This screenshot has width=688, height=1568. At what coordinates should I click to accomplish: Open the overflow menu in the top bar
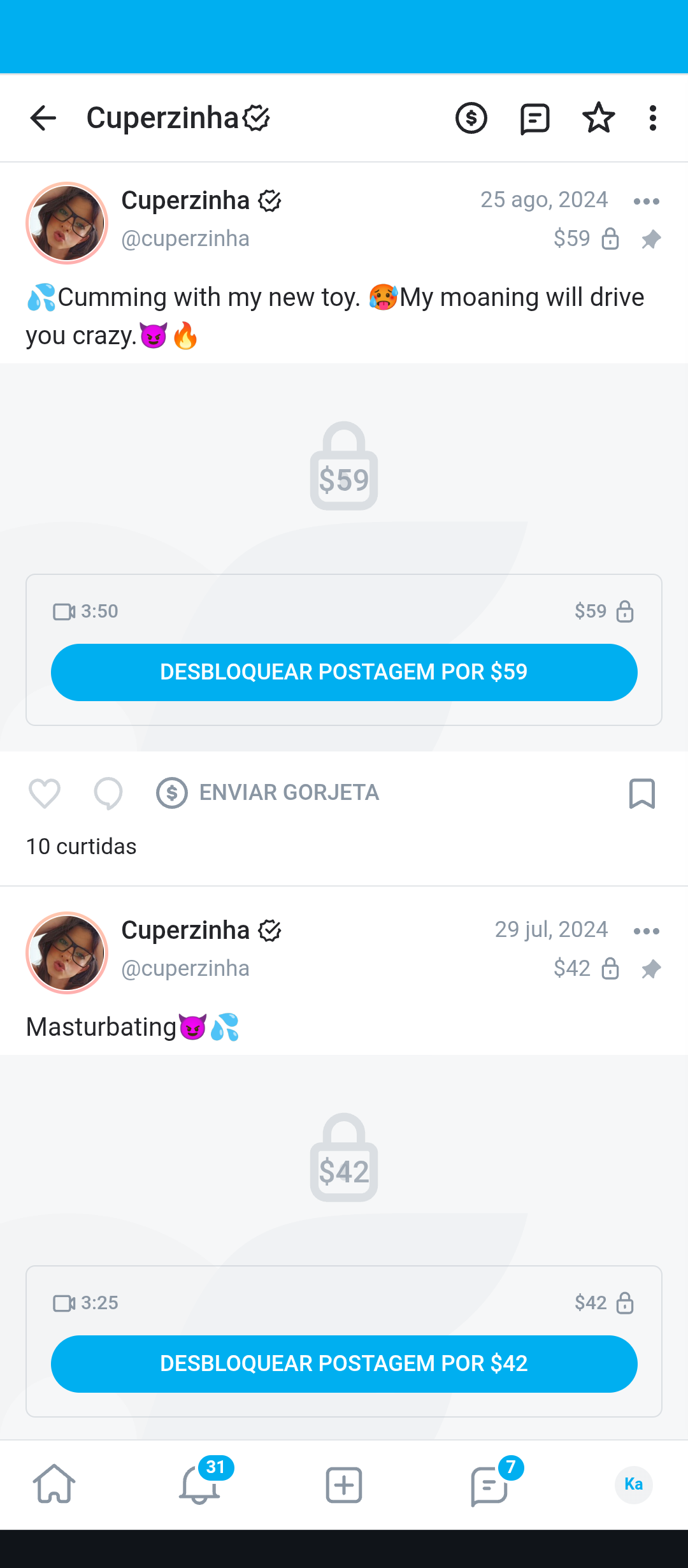click(x=652, y=118)
